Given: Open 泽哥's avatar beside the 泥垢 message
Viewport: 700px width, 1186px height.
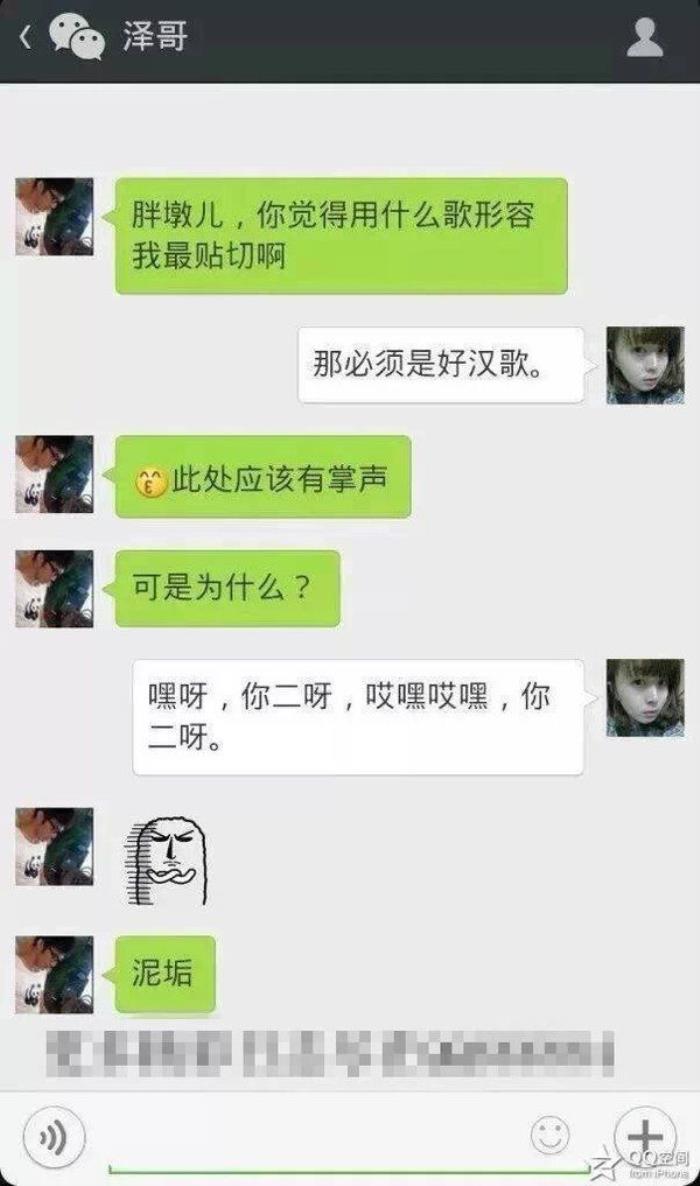Looking at the screenshot, I should tap(54, 974).
